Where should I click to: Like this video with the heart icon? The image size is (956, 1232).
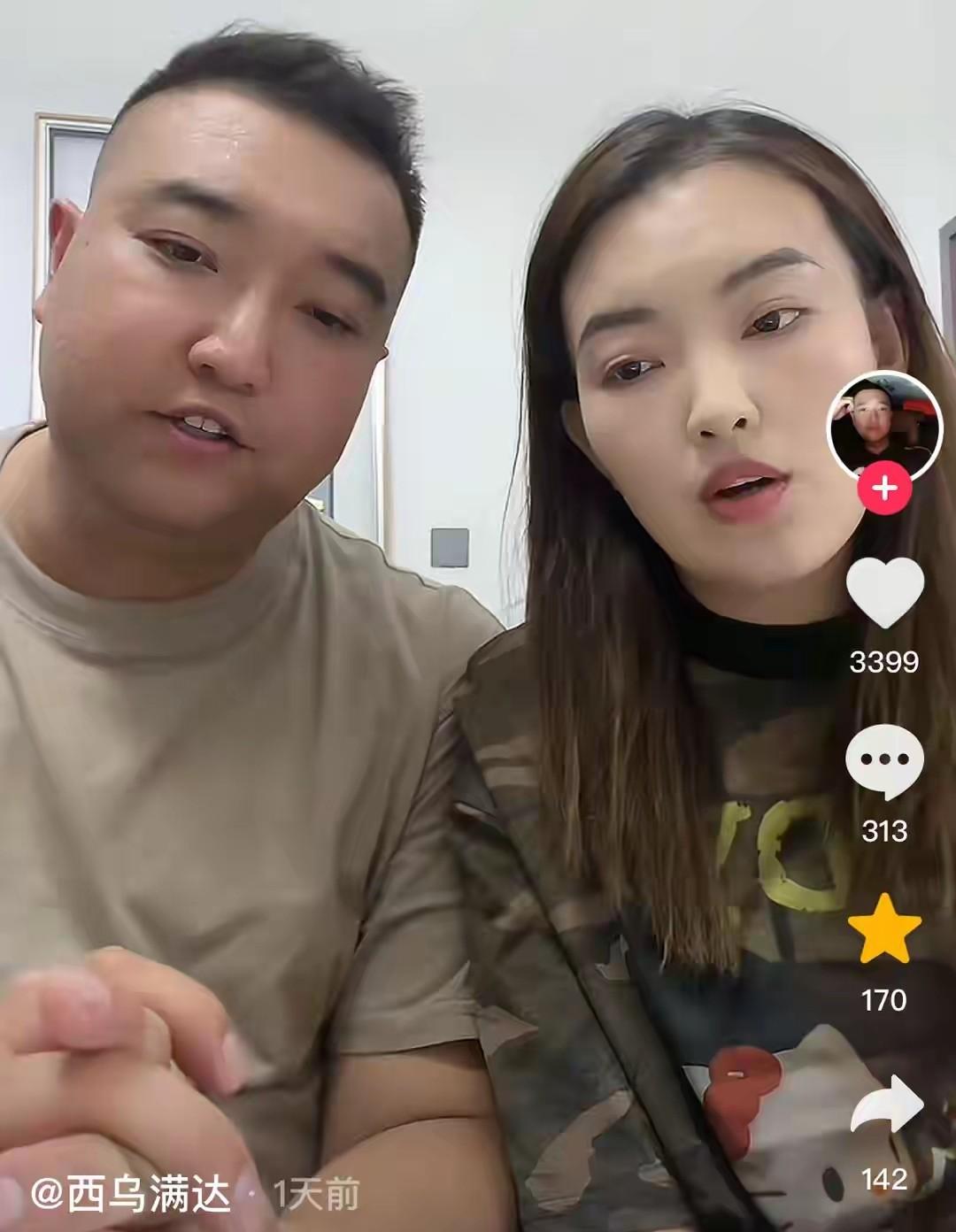click(x=884, y=591)
